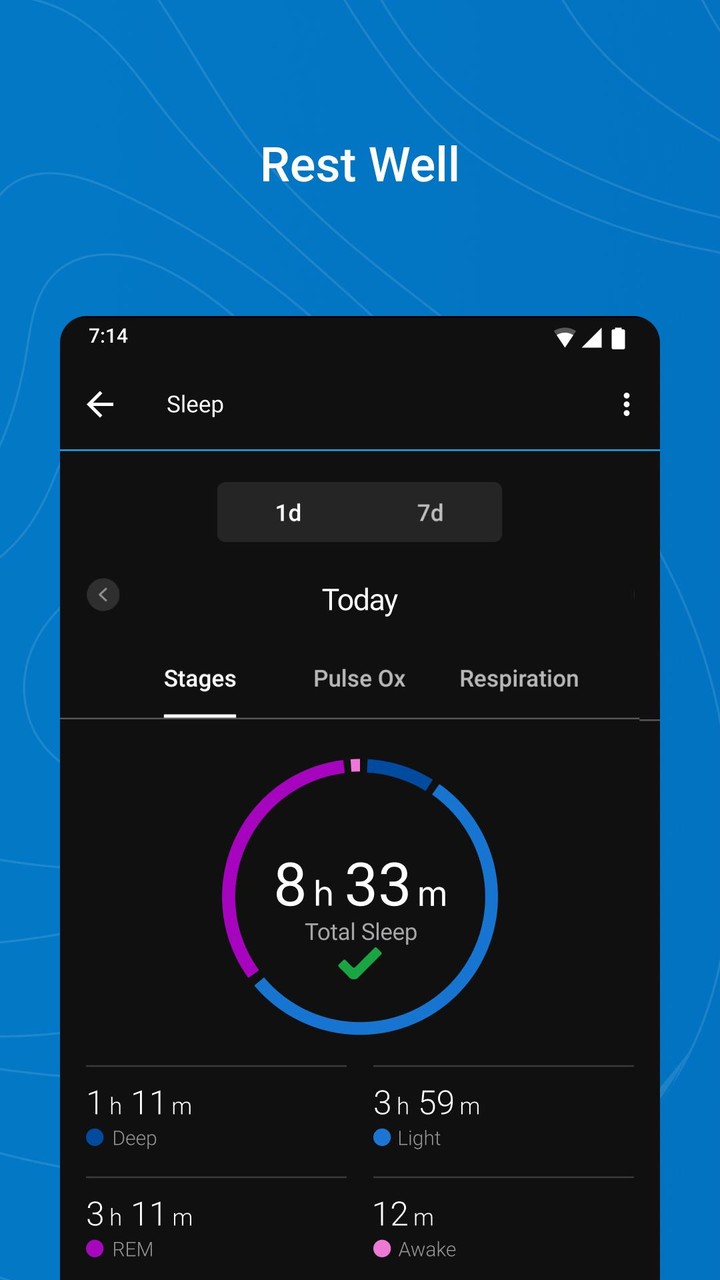This screenshot has width=720, height=1280.
Task: Switch to the Pulse Ox tab
Action: [x=359, y=678]
